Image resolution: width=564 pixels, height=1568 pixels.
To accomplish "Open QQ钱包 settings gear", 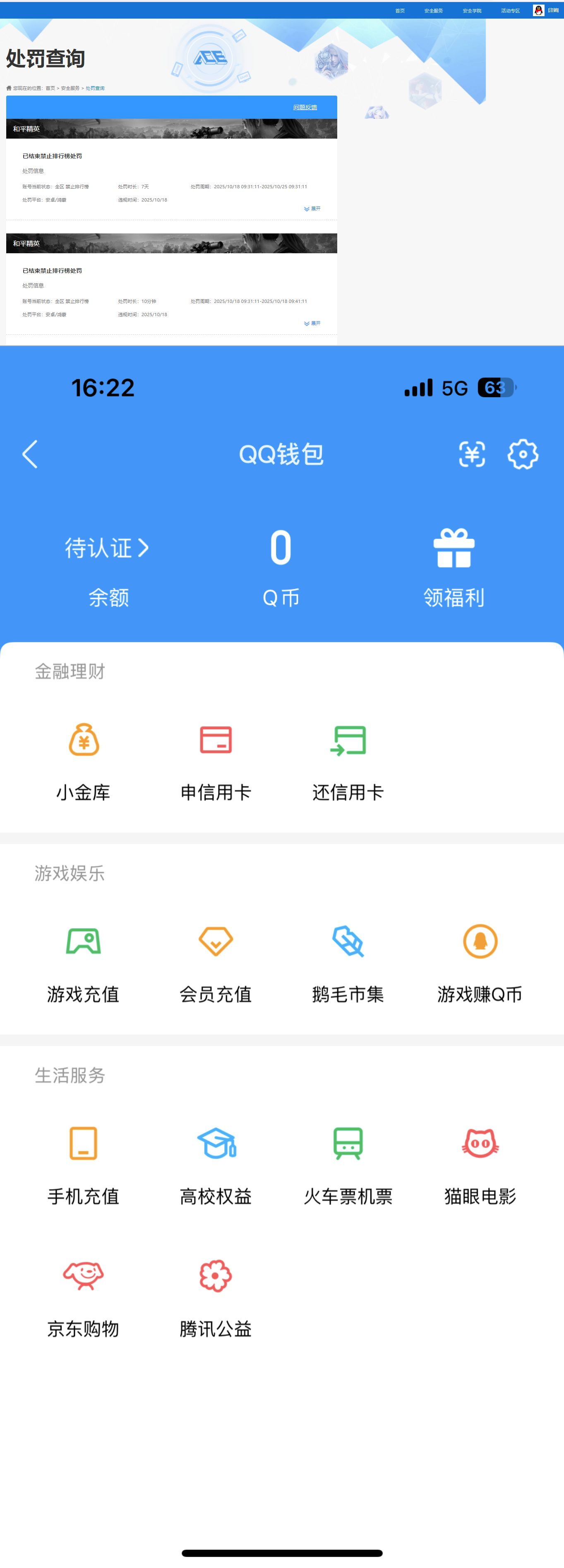I will coord(523,454).
